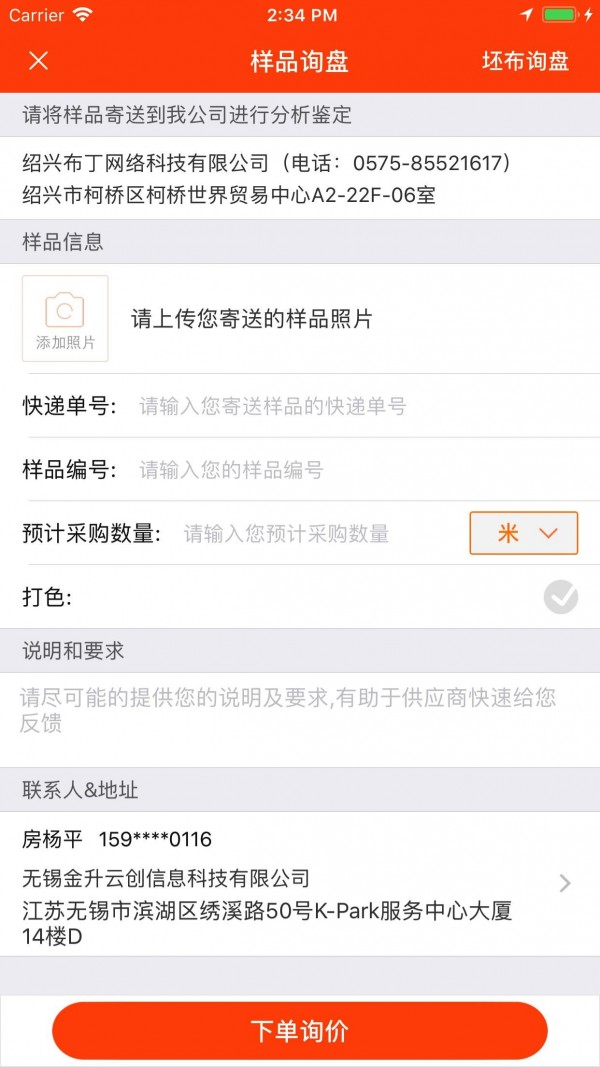The height and width of the screenshot is (1067, 600).
Task: Submit with 下单询价 button
Action: click(x=300, y=1031)
